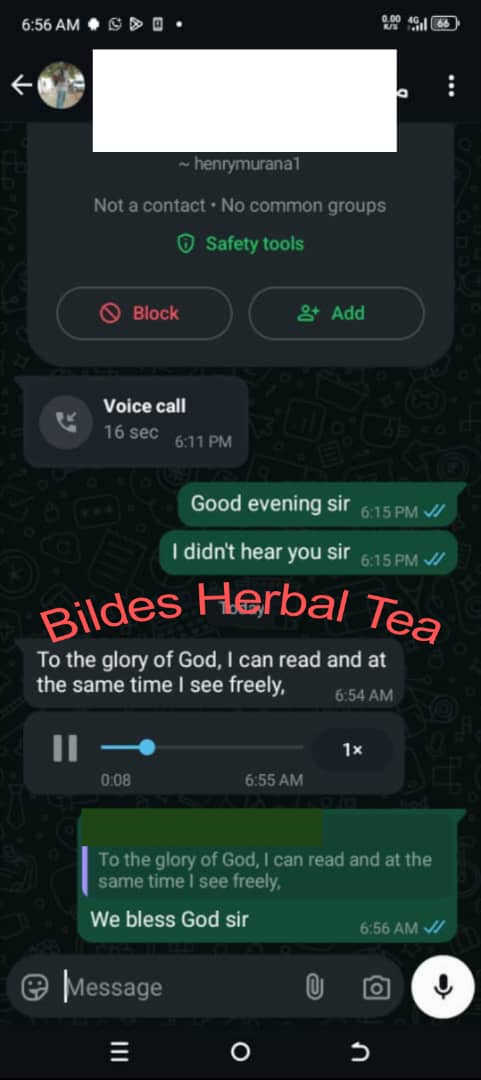Focus the Message text field
Image resolution: width=481 pixels, height=1080 pixels.
[179, 987]
